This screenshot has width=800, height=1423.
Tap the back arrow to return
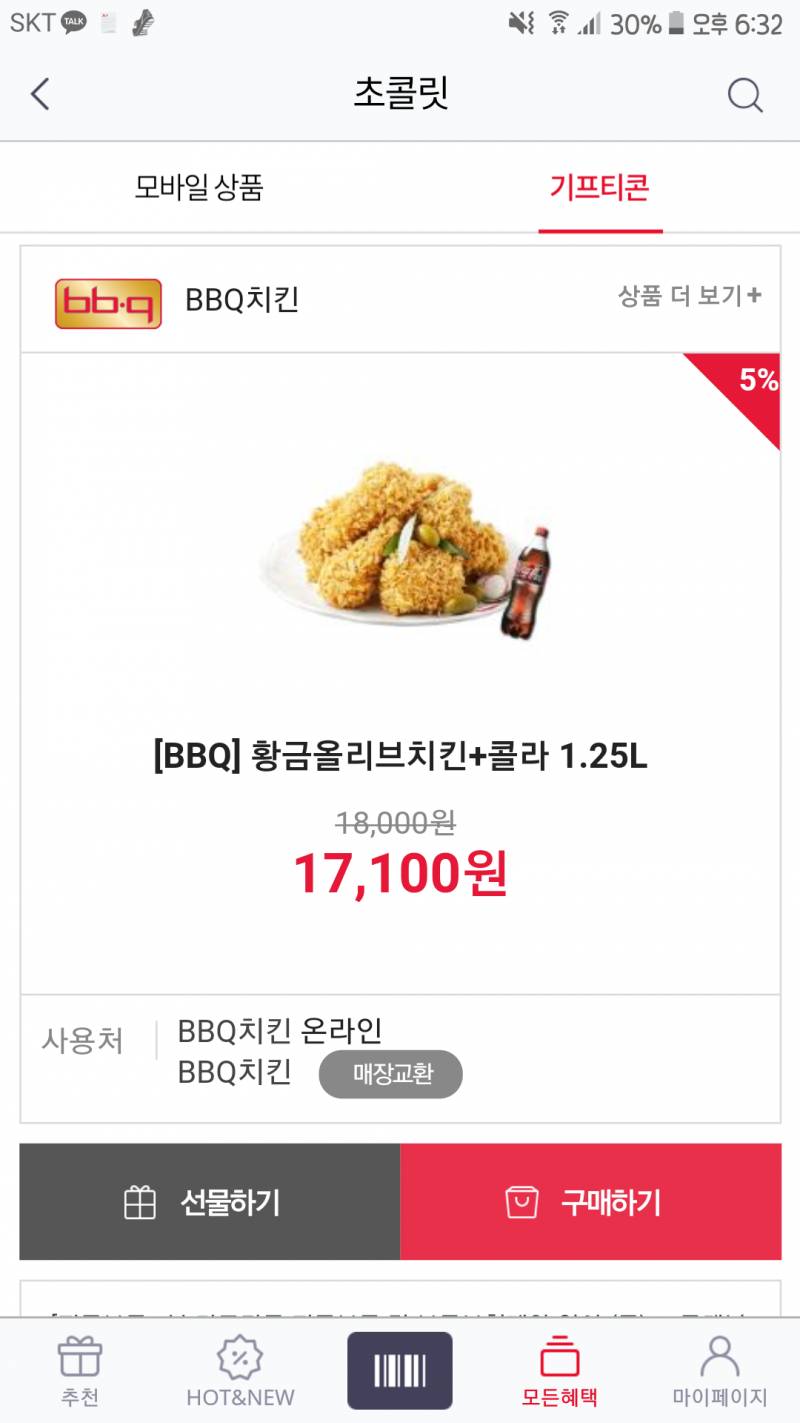point(40,95)
